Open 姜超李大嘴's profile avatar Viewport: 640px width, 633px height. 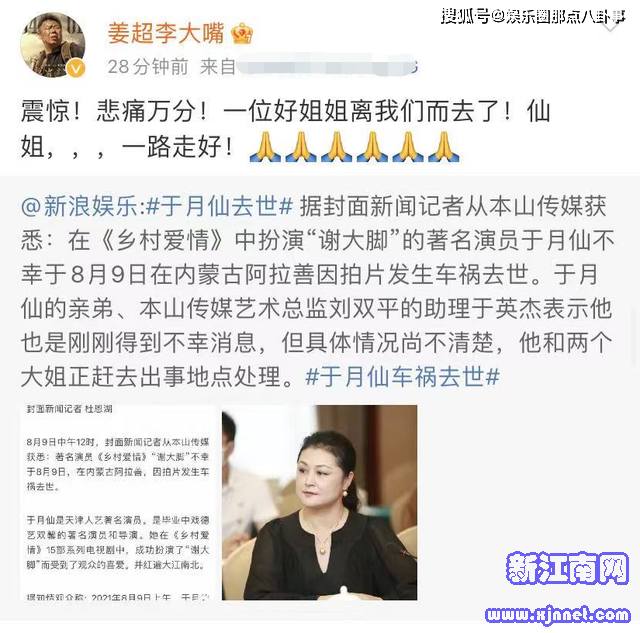click(x=54, y=45)
